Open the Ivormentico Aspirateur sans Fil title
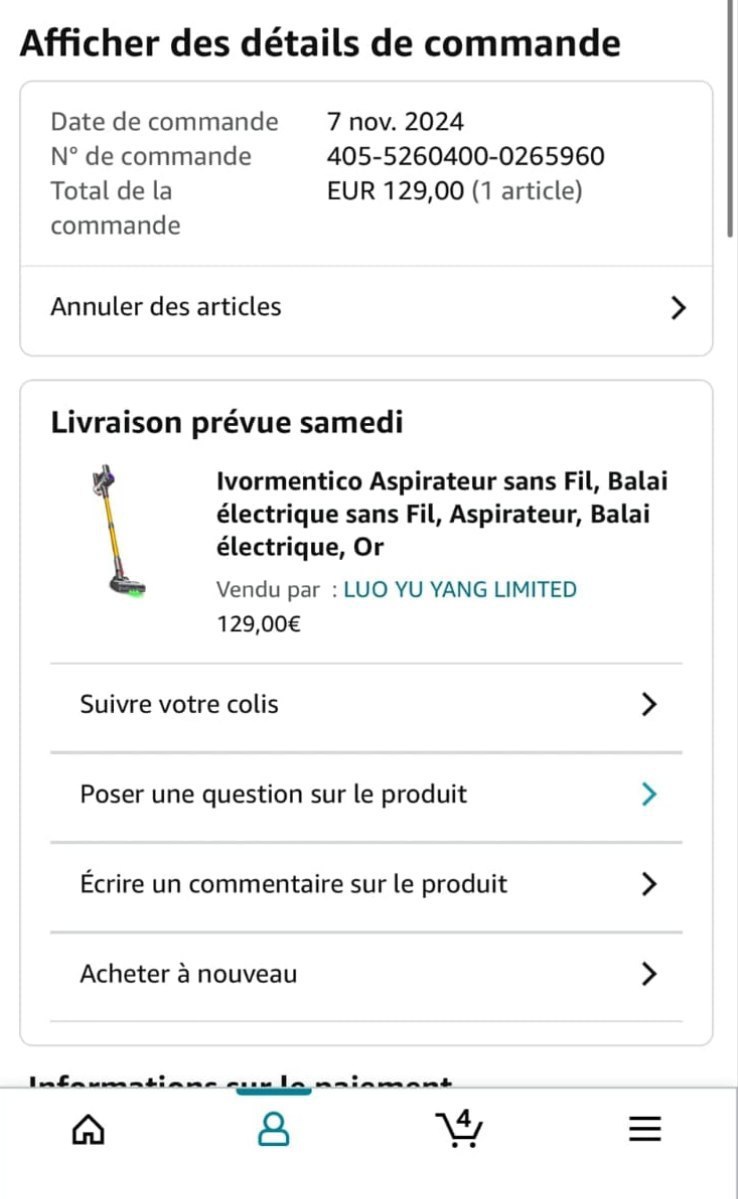Image resolution: width=738 pixels, height=1199 pixels. [x=442, y=514]
